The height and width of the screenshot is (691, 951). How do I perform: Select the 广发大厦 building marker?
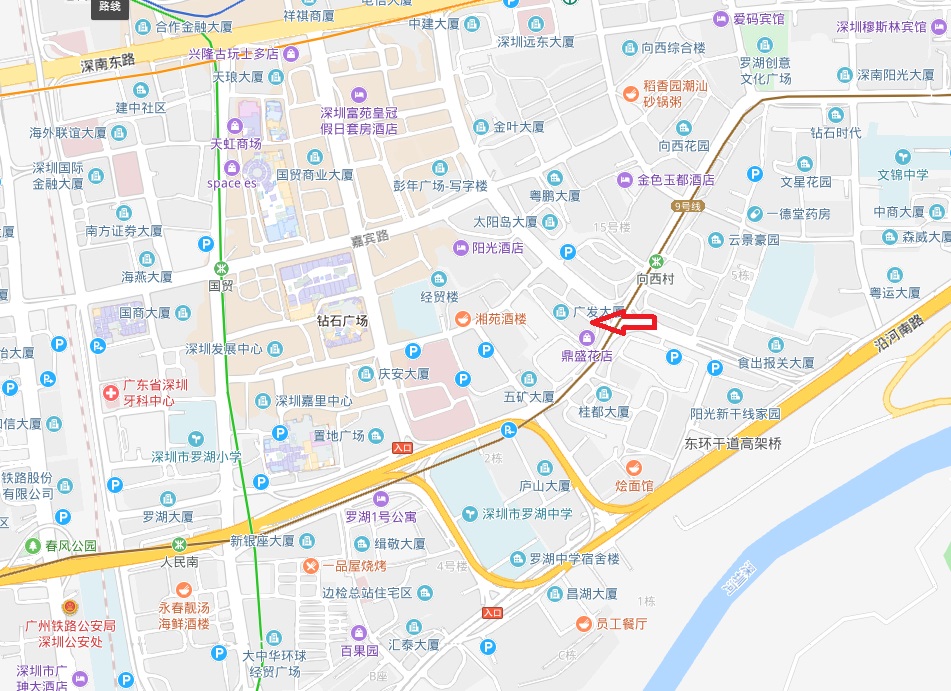click(x=560, y=311)
